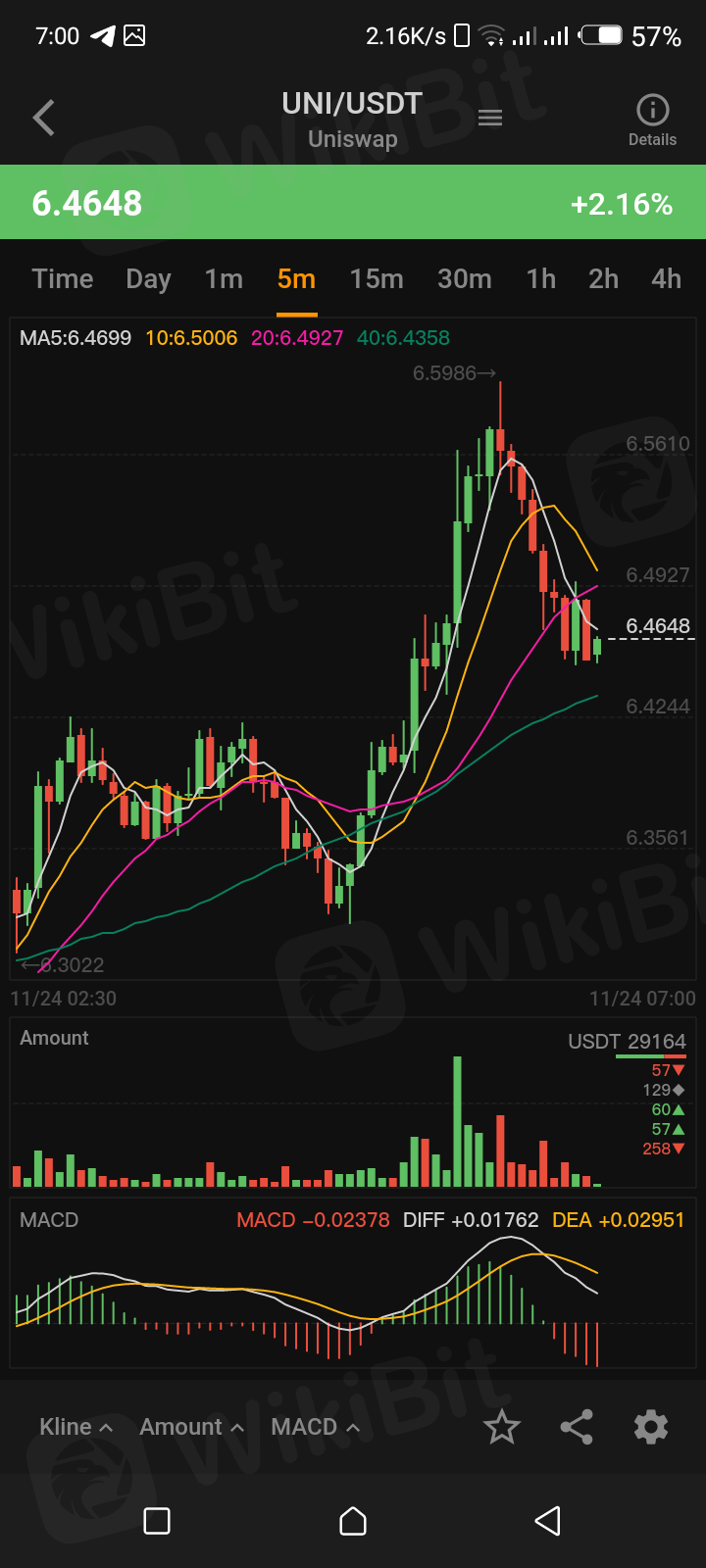
Task: Open the pair list menu icon
Action: pos(490,119)
